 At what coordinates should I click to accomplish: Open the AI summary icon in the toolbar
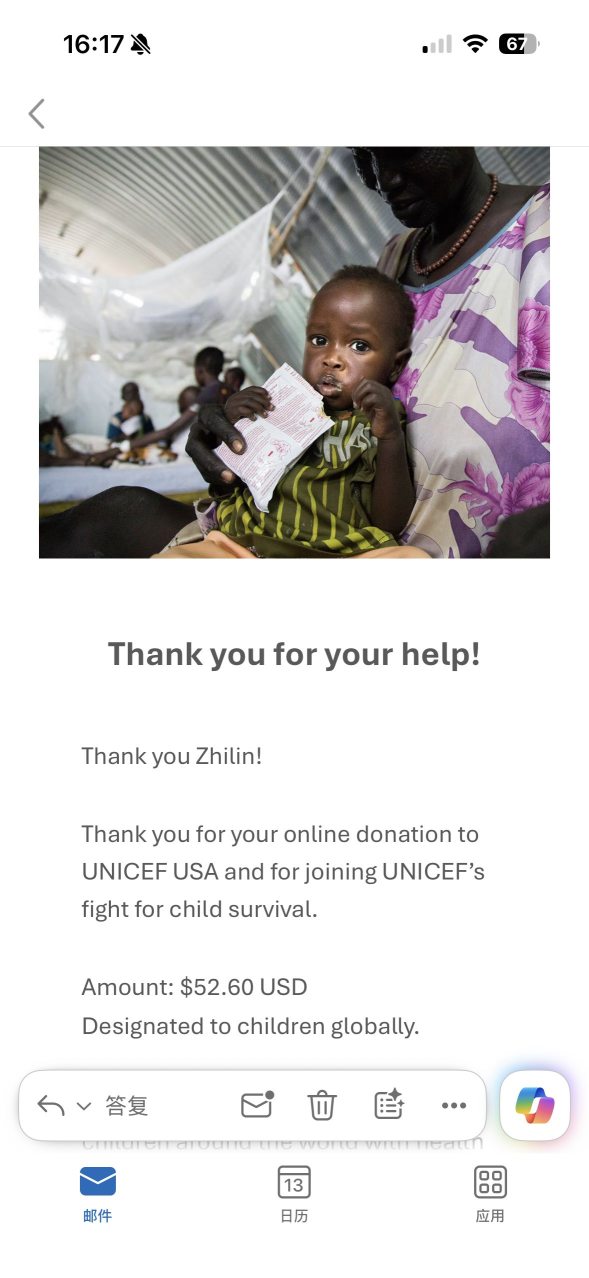point(389,1104)
